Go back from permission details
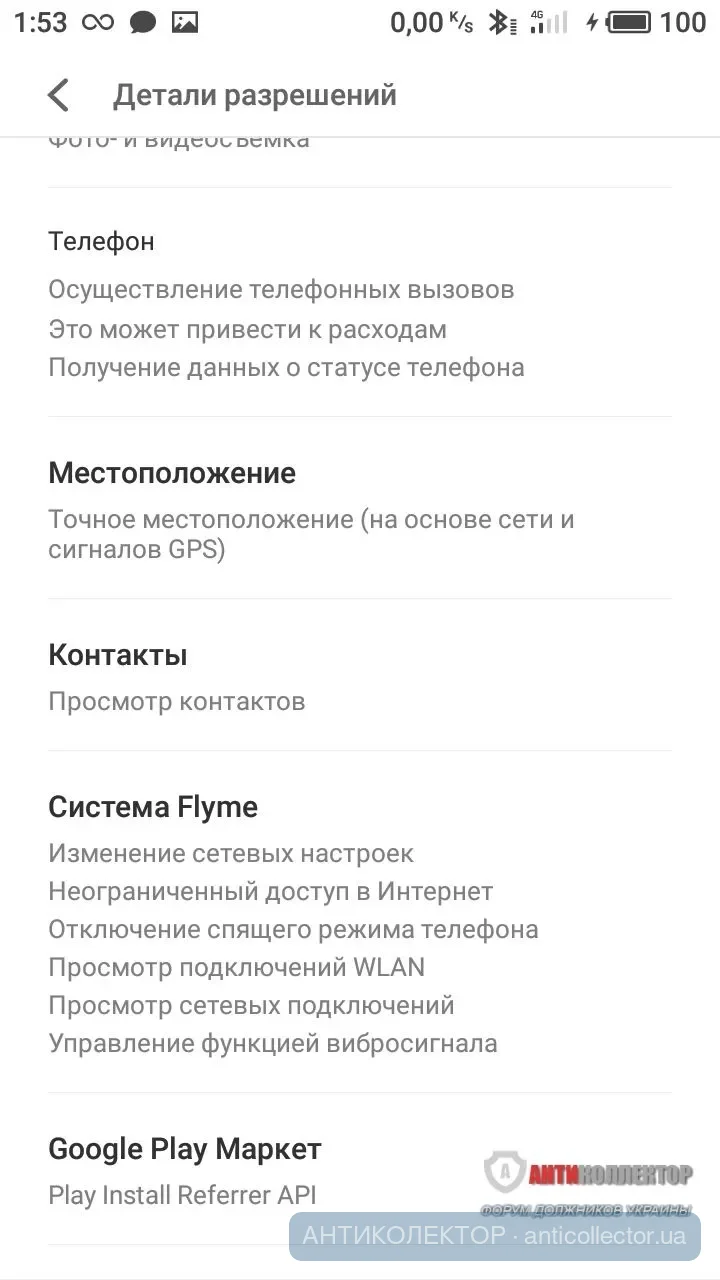720x1280 pixels. [59, 96]
